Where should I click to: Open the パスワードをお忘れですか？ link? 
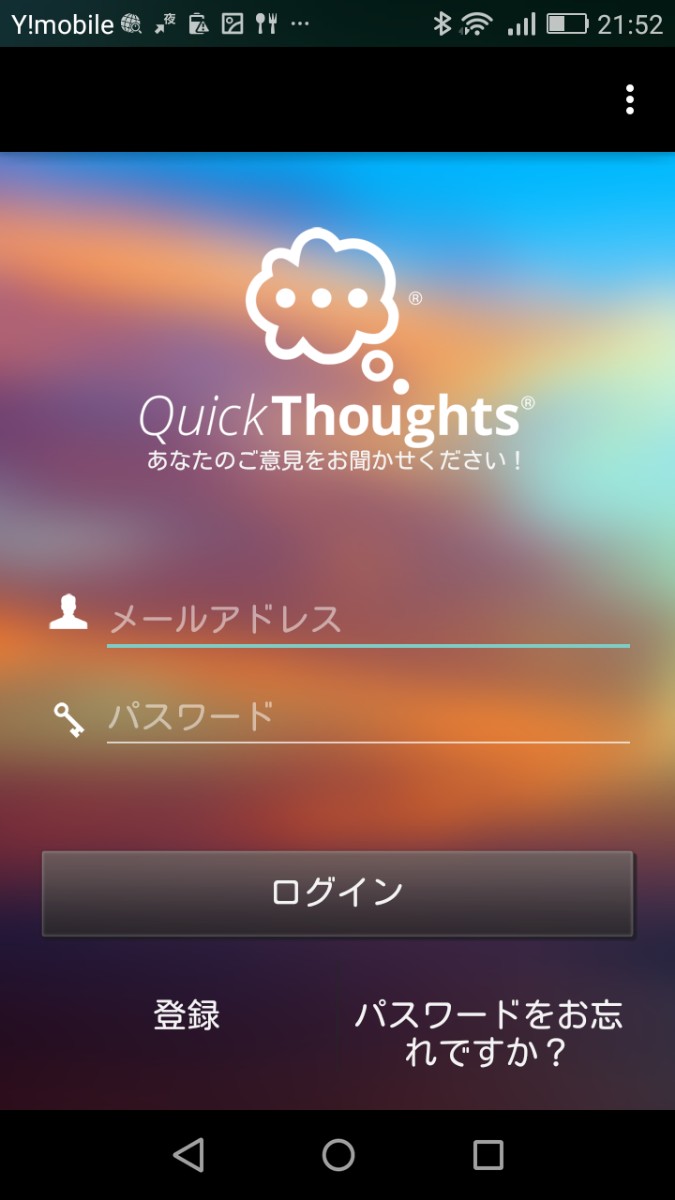click(488, 1033)
